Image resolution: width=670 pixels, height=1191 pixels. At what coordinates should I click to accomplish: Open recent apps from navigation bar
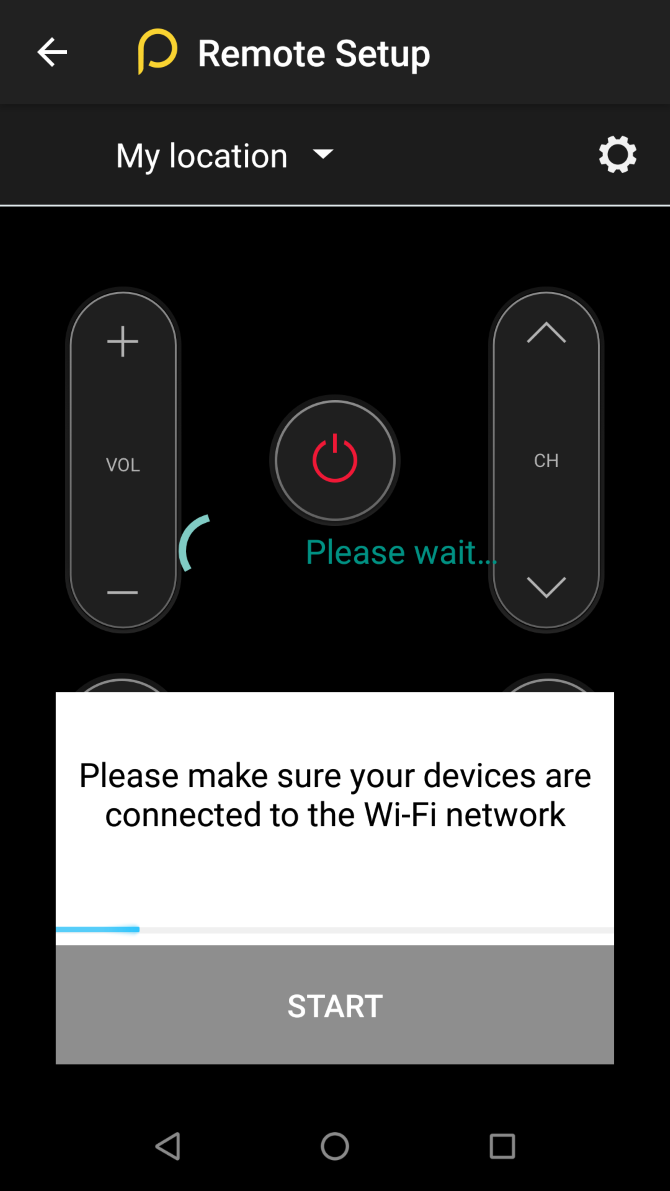click(502, 1145)
